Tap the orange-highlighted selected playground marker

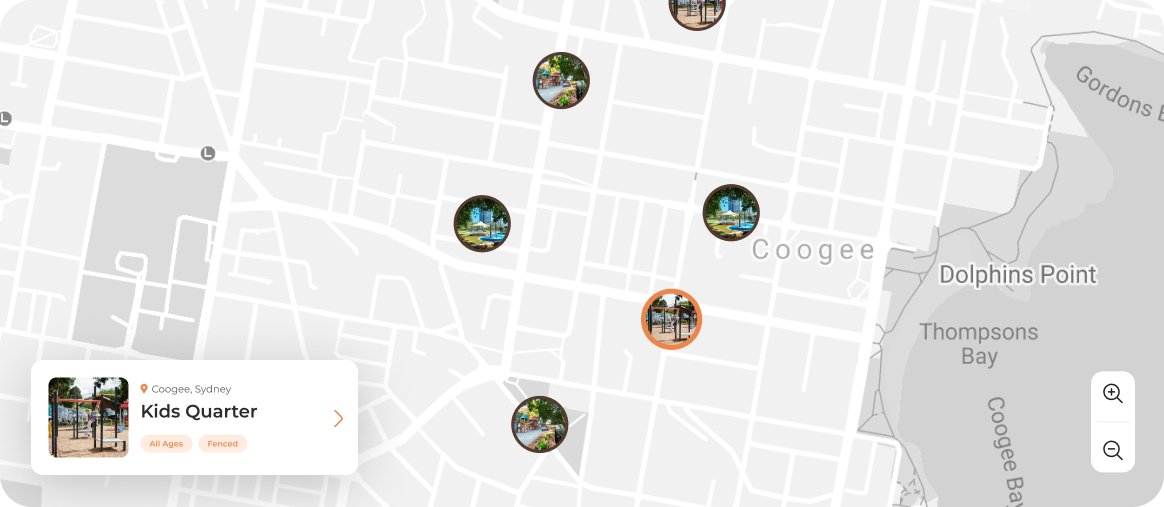[x=671, y=320]
